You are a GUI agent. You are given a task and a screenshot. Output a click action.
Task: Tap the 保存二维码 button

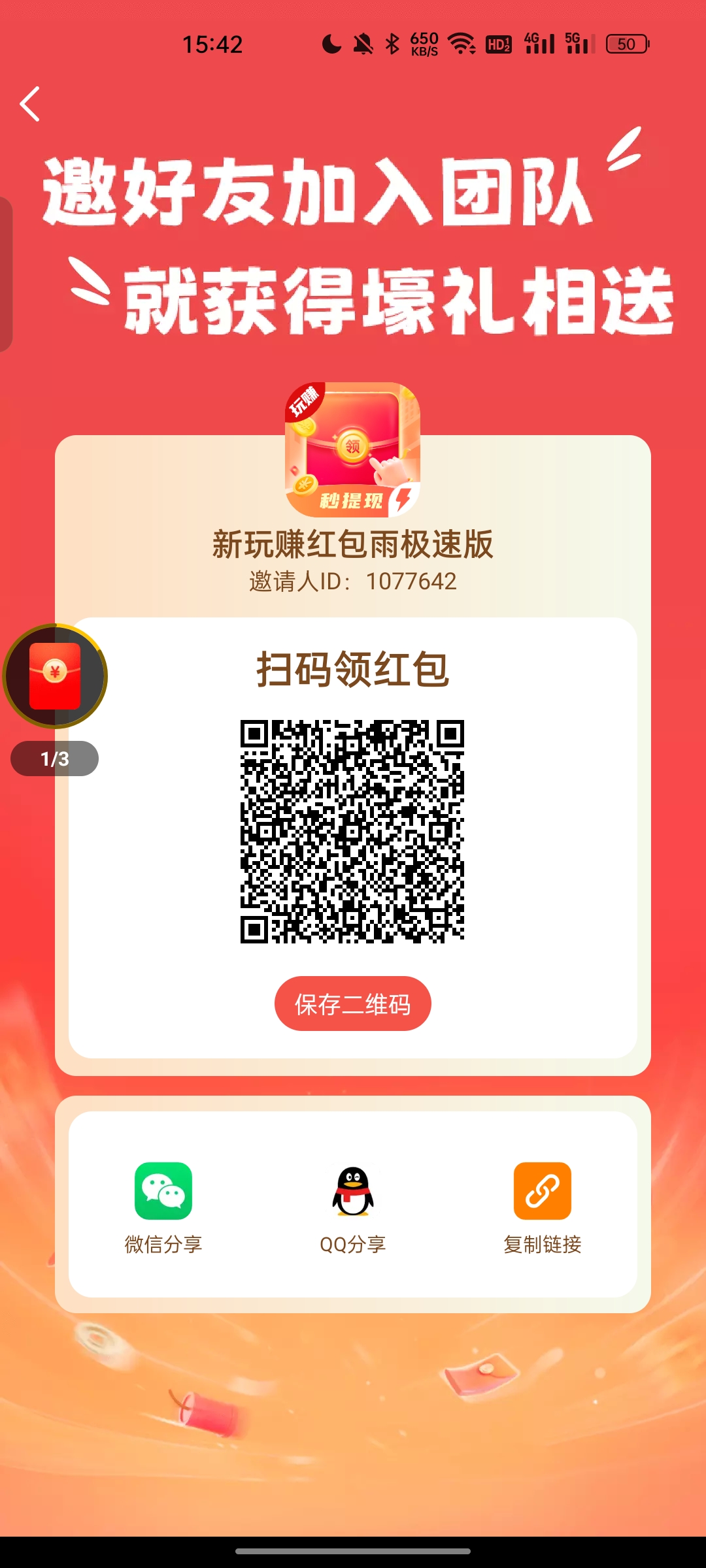[x=353, y=1004]
